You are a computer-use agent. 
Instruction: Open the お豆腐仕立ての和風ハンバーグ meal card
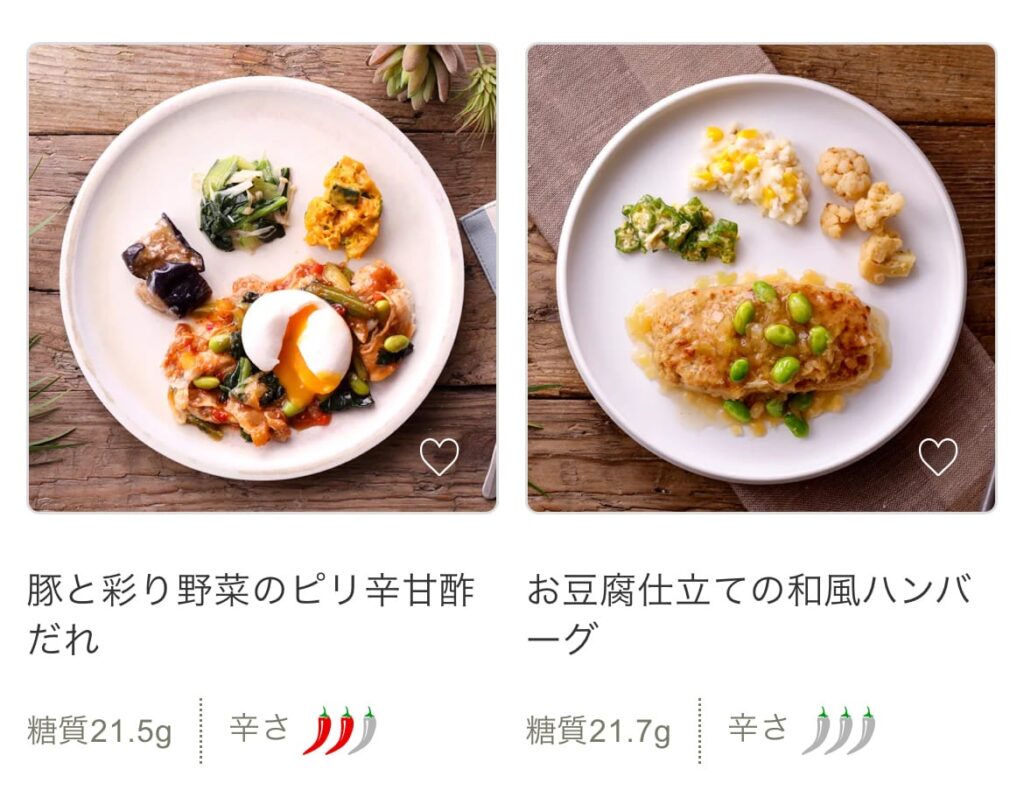point(760,278)
